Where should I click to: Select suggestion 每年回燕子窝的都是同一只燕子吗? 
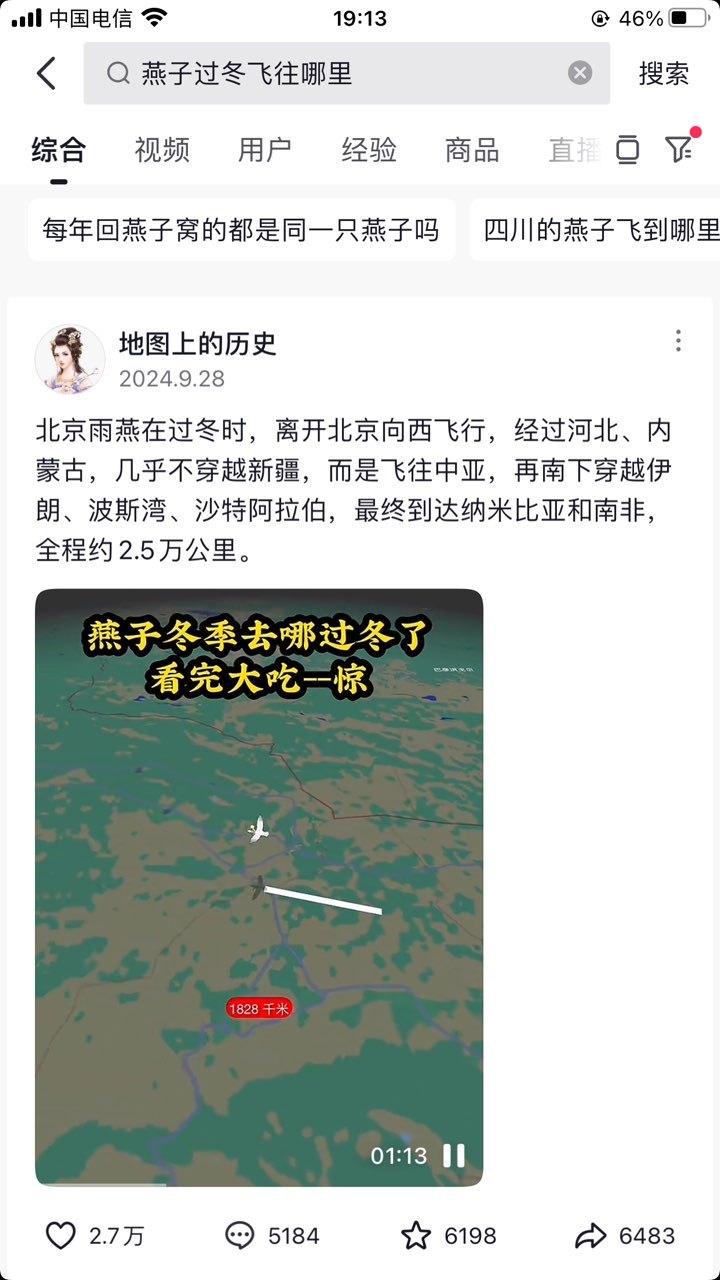tap(241, 230)
